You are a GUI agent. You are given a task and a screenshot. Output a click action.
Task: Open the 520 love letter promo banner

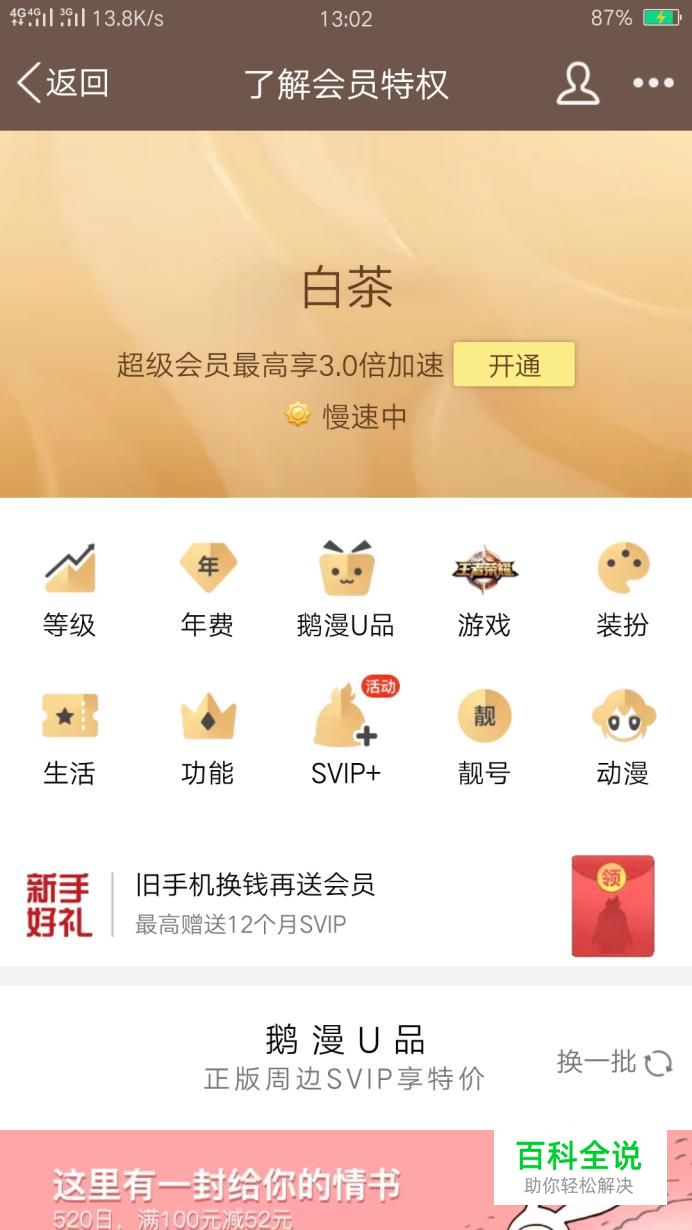346,1180
